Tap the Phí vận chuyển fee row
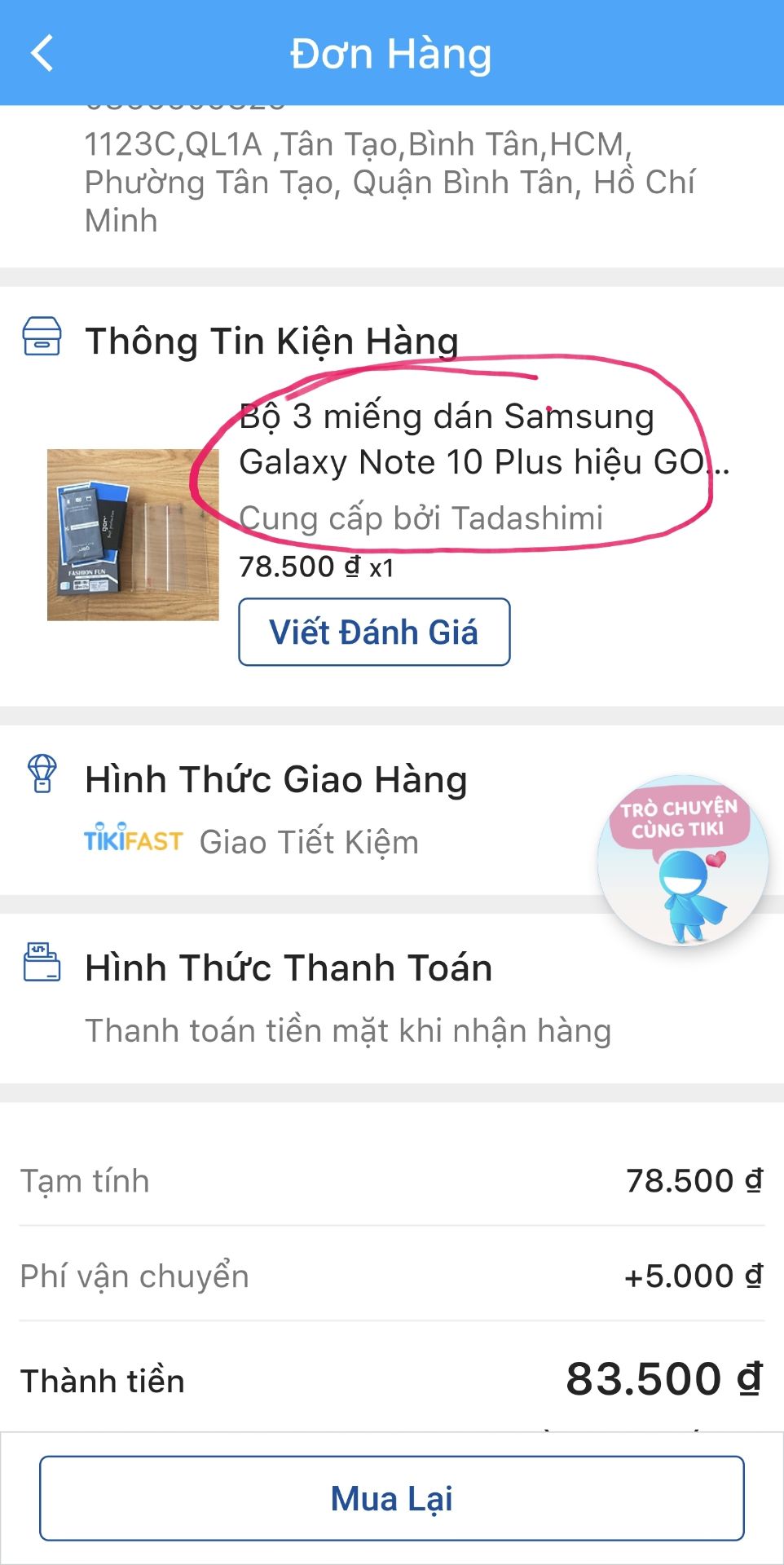Screen dimensions: 784x1565 click(391, 1276)
